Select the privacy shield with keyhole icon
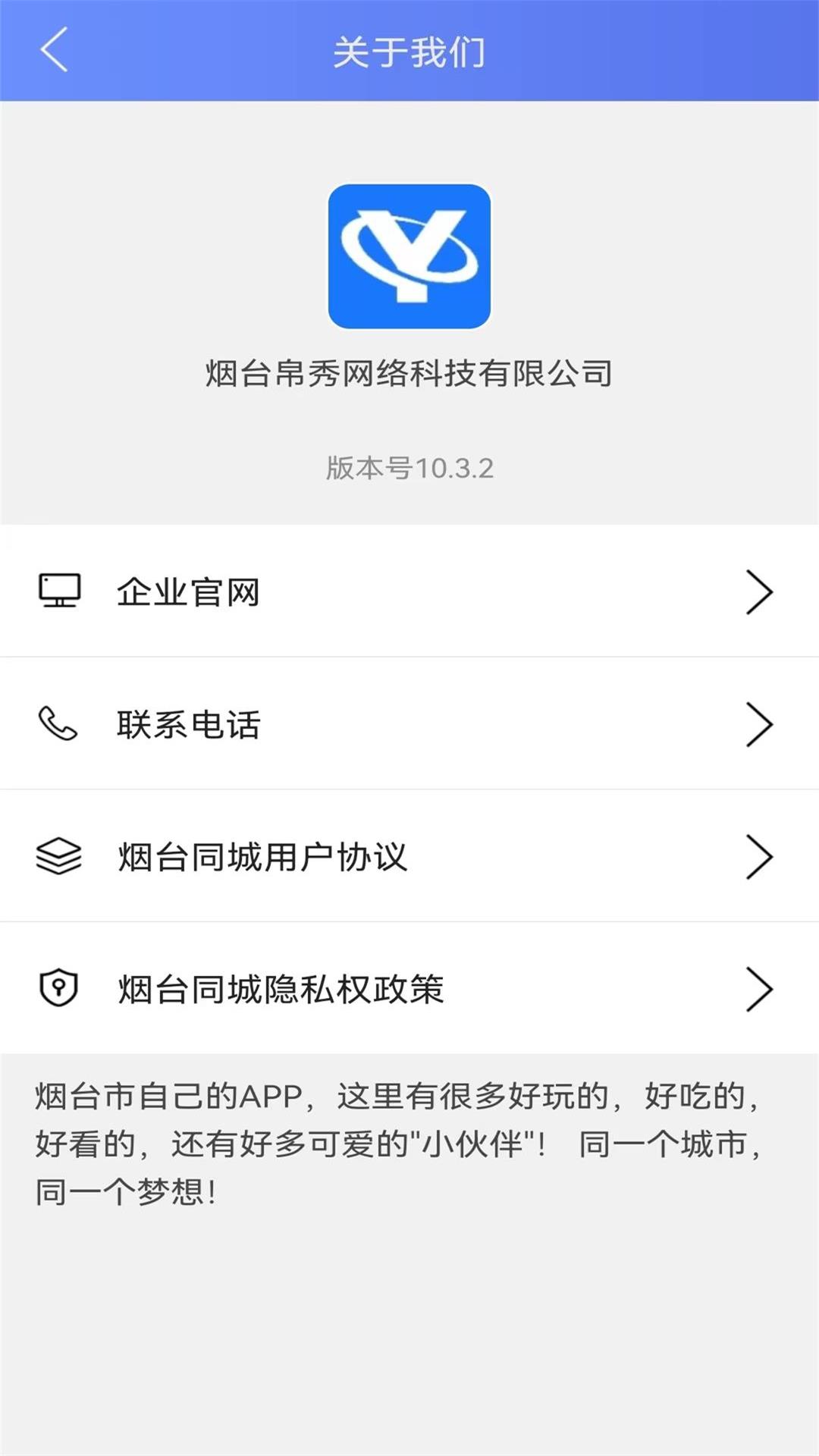This screenshot has width=819, height=1456. tap(57, 987)
